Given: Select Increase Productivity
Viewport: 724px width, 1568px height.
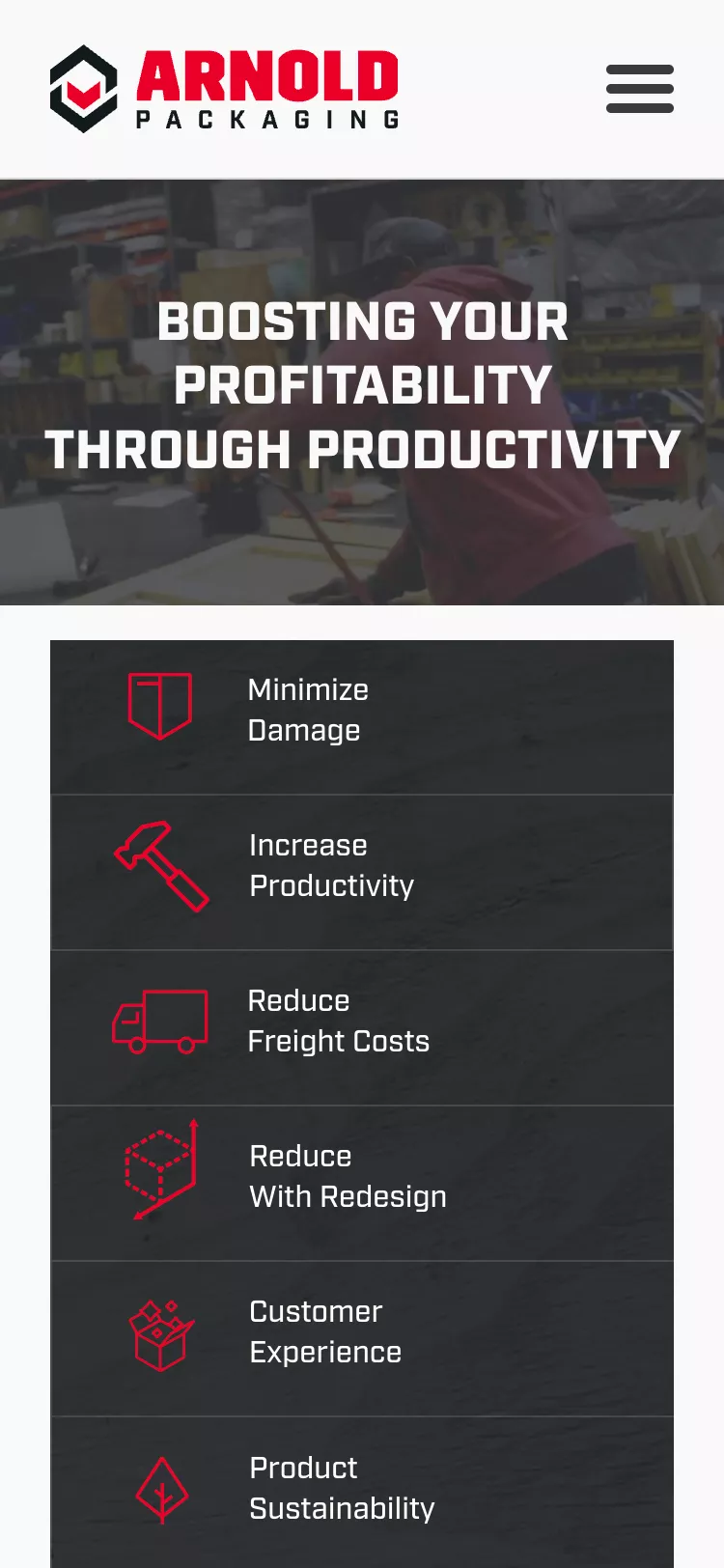Looking at the screenshot, I should (x=361, y=872).
